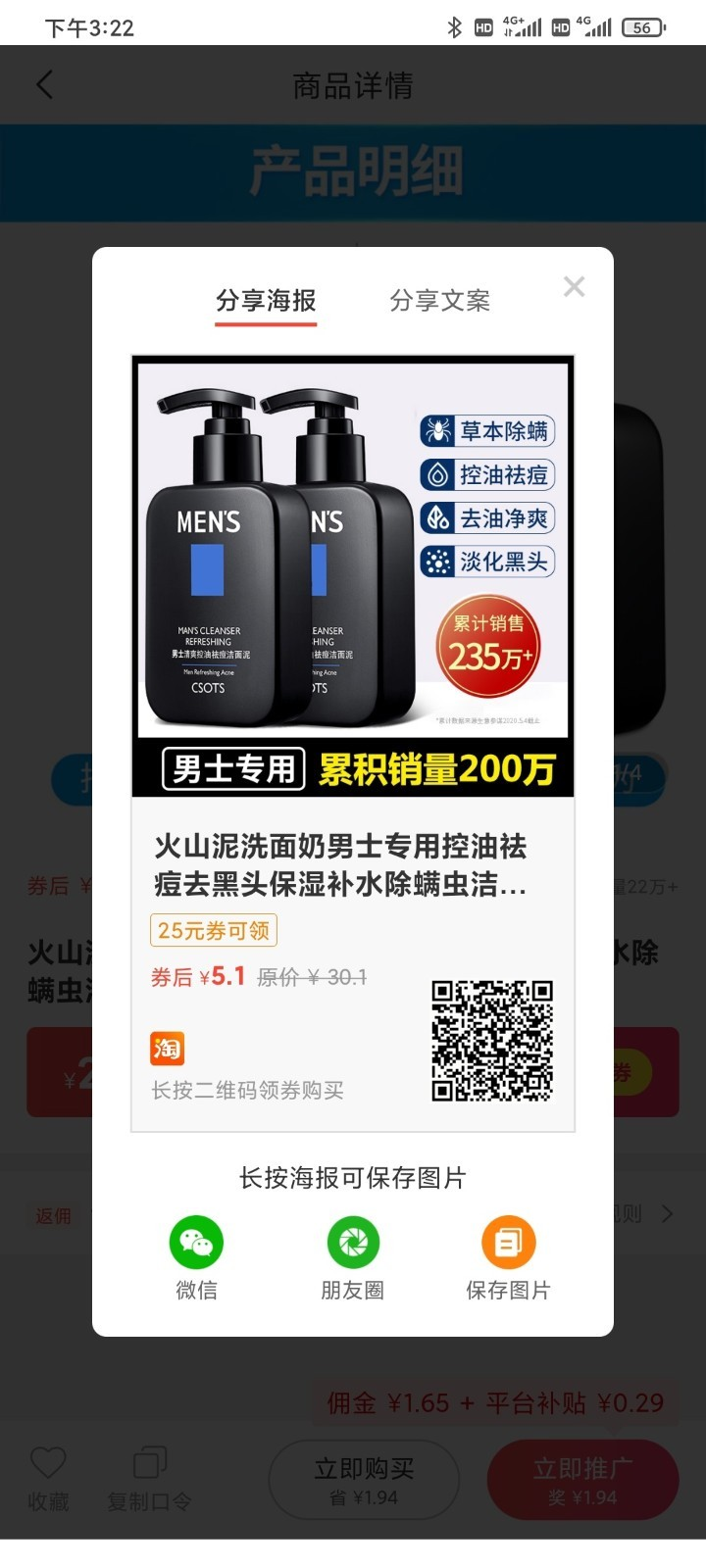This screenshot has width=706, height=1568.
Task: Close the share poster dialog
Action: point(574,286)
